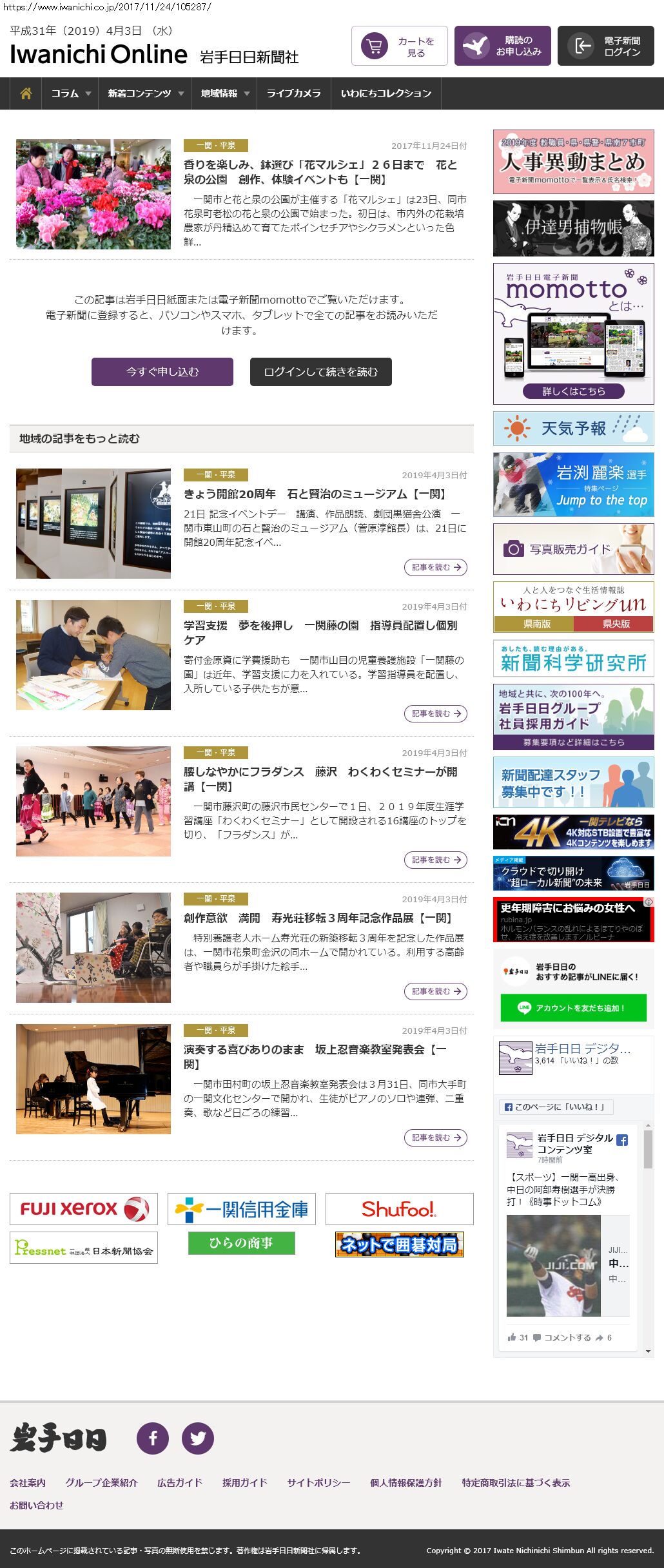This screenshot has width=664, height=1568.
Task: Expand the 地域情報 menu
Action: pyautogui.click(x=224, y=93)
